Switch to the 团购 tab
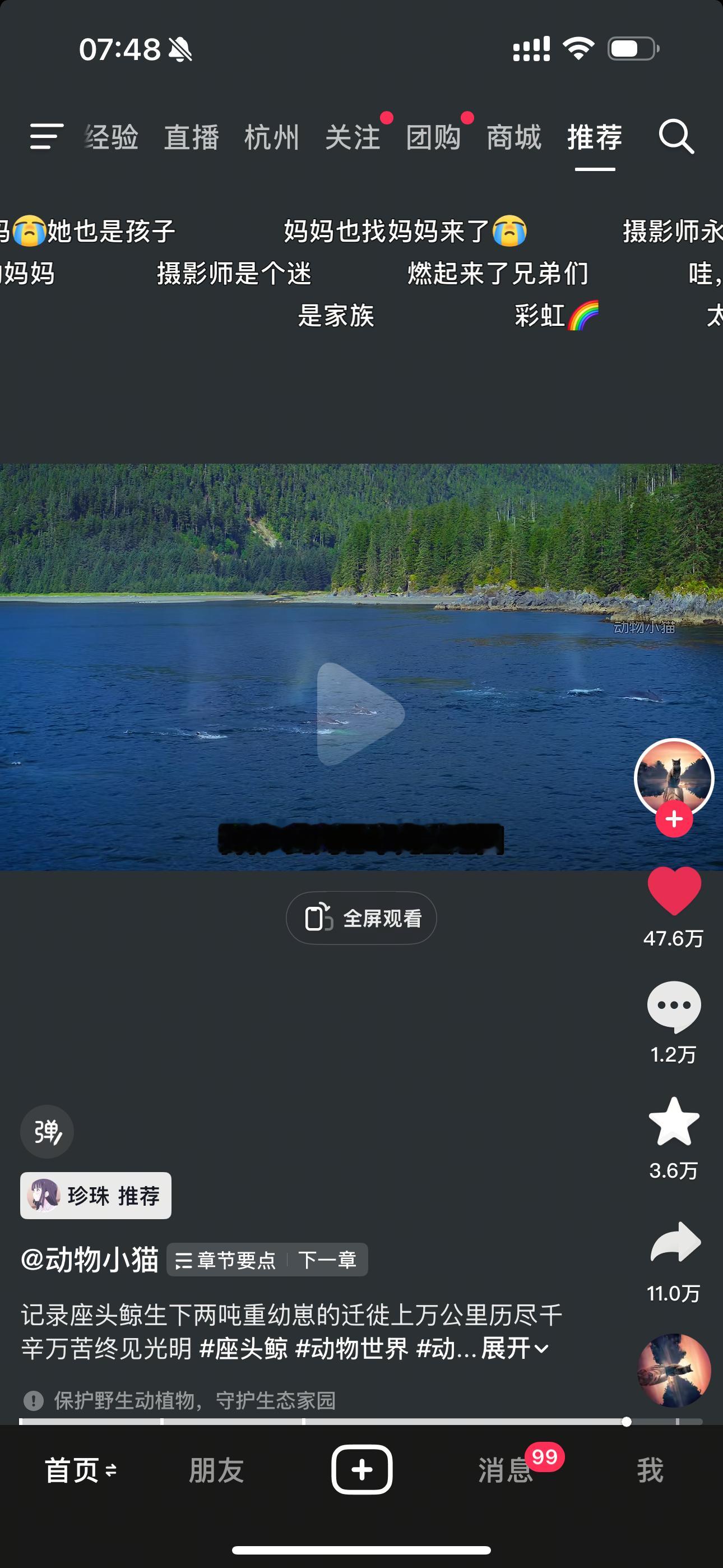Viewport: 723px width, 1568px height. tap(434, 137)
